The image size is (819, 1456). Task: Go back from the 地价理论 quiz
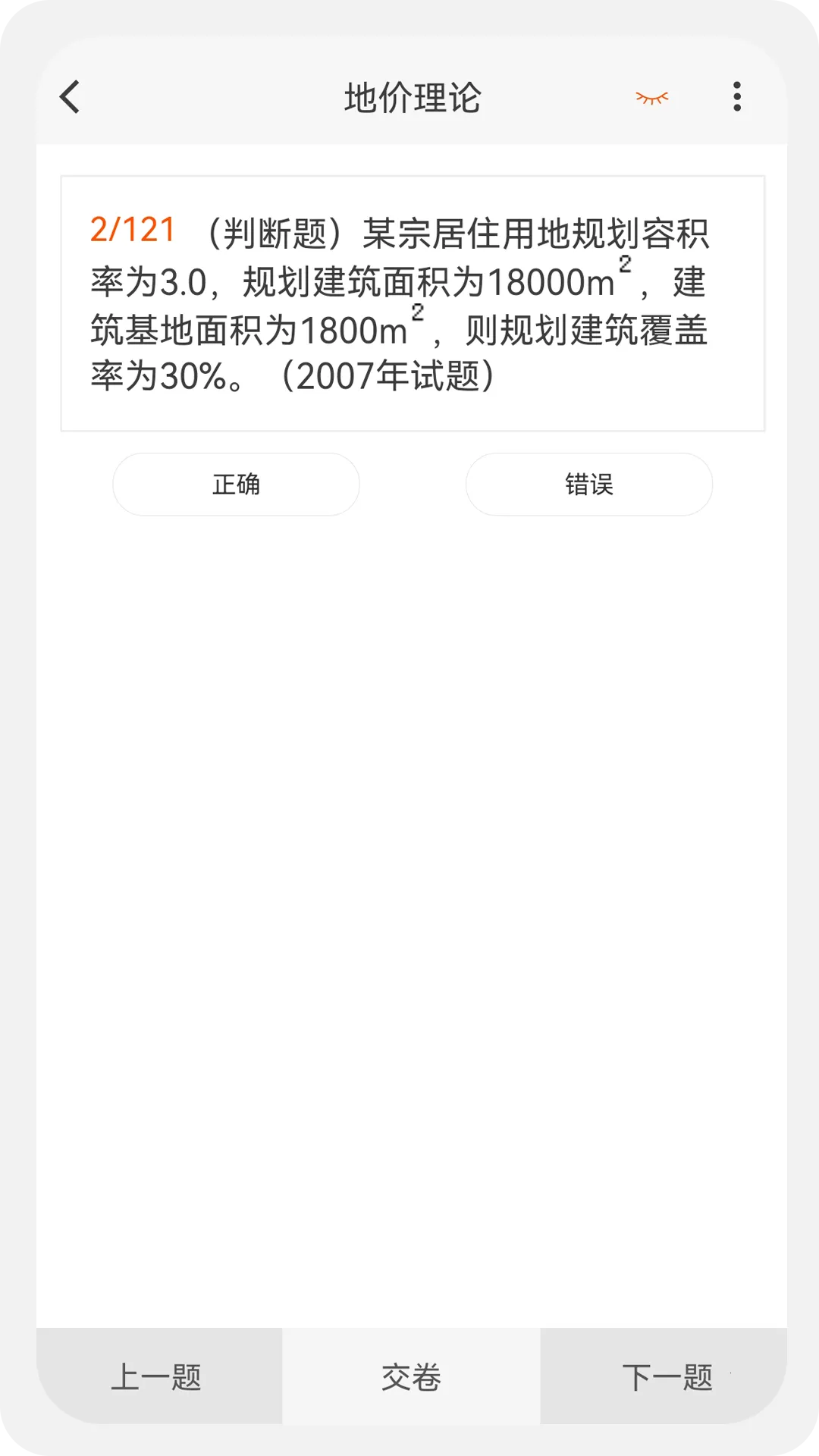coord(70,97)
